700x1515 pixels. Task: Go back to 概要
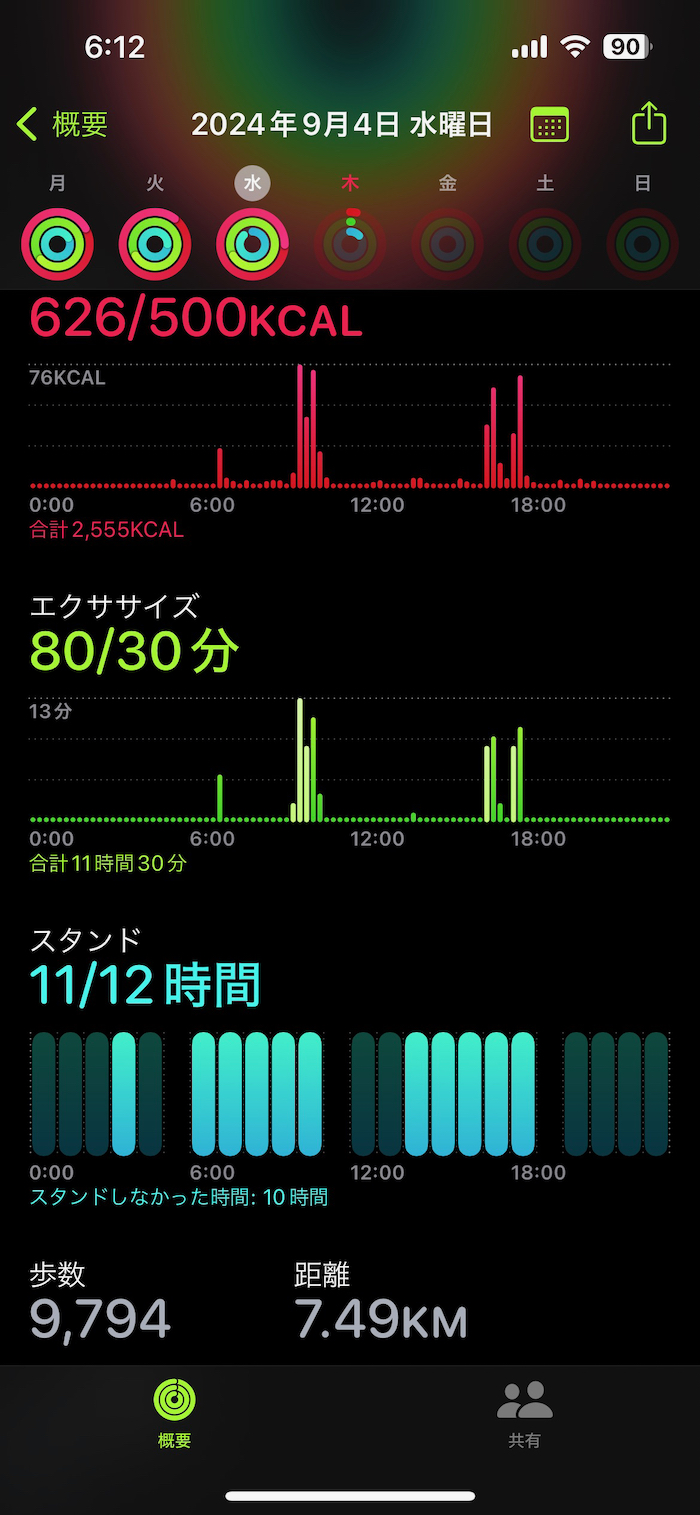(x=62, y=125)
